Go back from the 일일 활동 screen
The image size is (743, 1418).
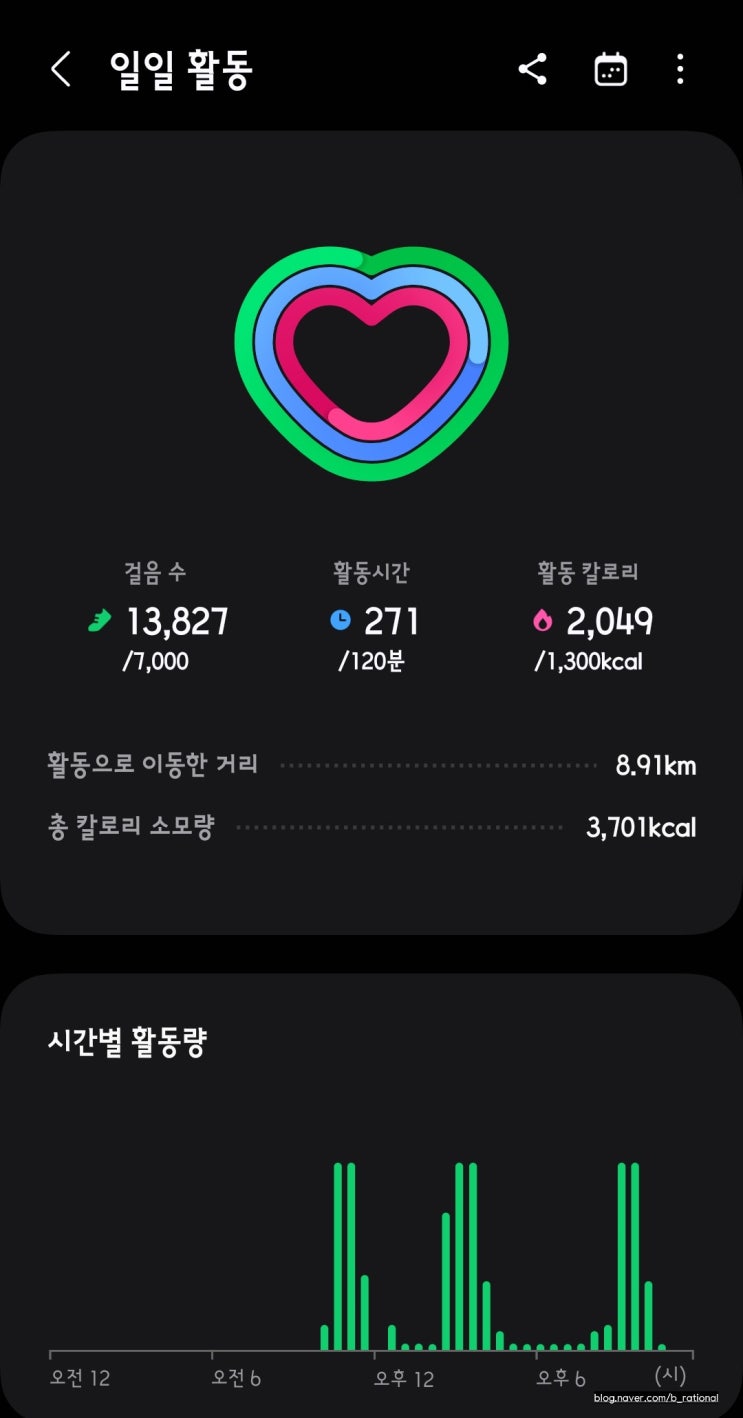pos(61,70)
